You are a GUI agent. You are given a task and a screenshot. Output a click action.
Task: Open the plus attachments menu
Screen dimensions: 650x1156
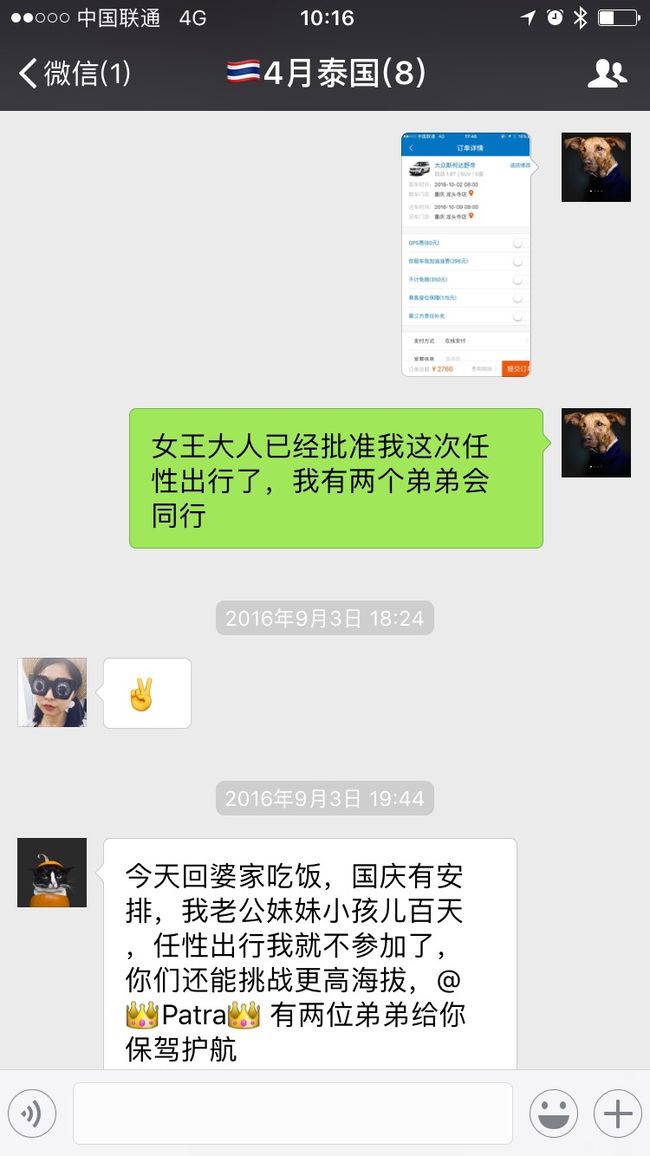[618, 1113]
